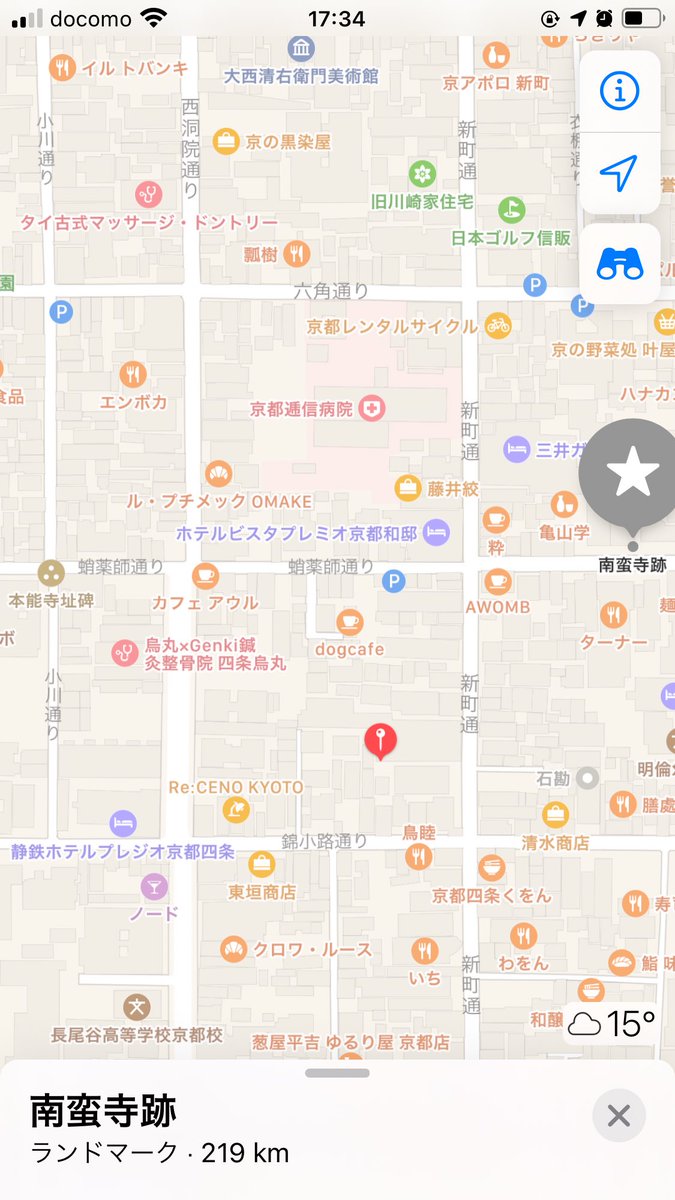The height and width of the screenshot is (1200, 675).
Task: Select dogcafe point of interest
Action: pos(349,622)
